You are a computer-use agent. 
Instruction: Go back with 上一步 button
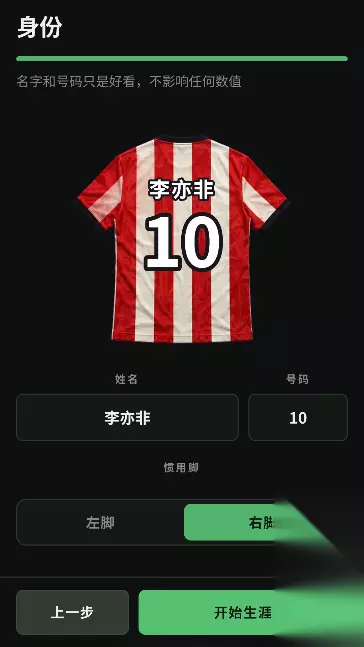tap(72, 612)
